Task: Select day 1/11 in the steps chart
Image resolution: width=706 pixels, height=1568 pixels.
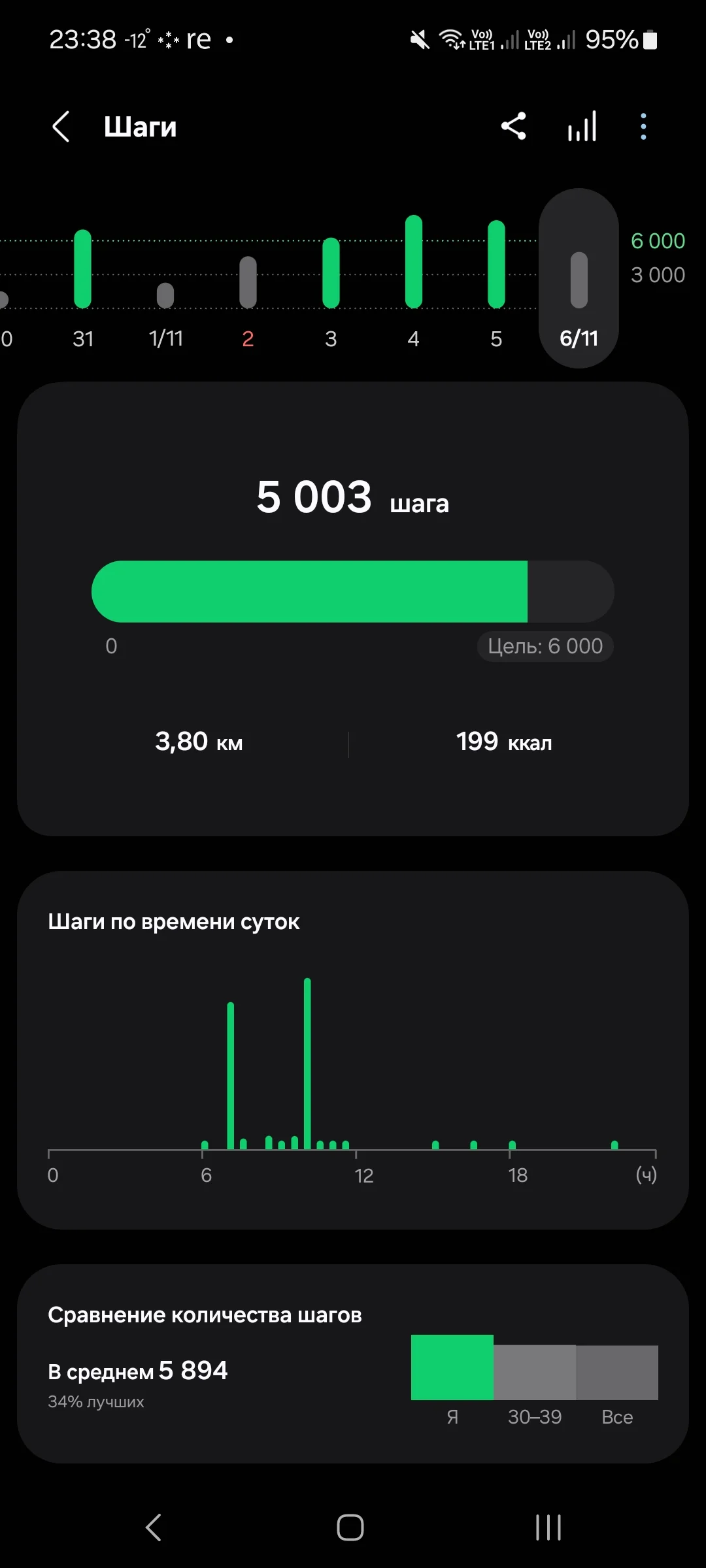Action: click(x=165, y=307)
